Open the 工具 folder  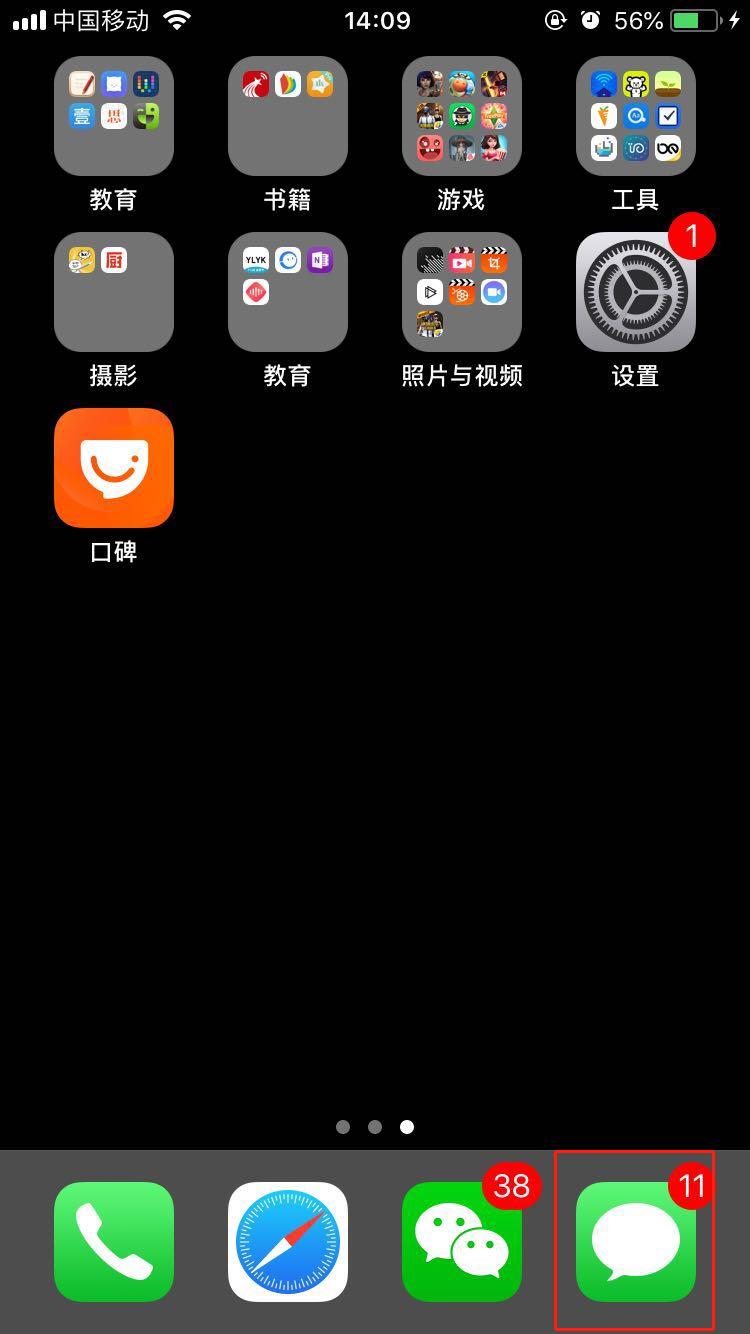[636, 116]
